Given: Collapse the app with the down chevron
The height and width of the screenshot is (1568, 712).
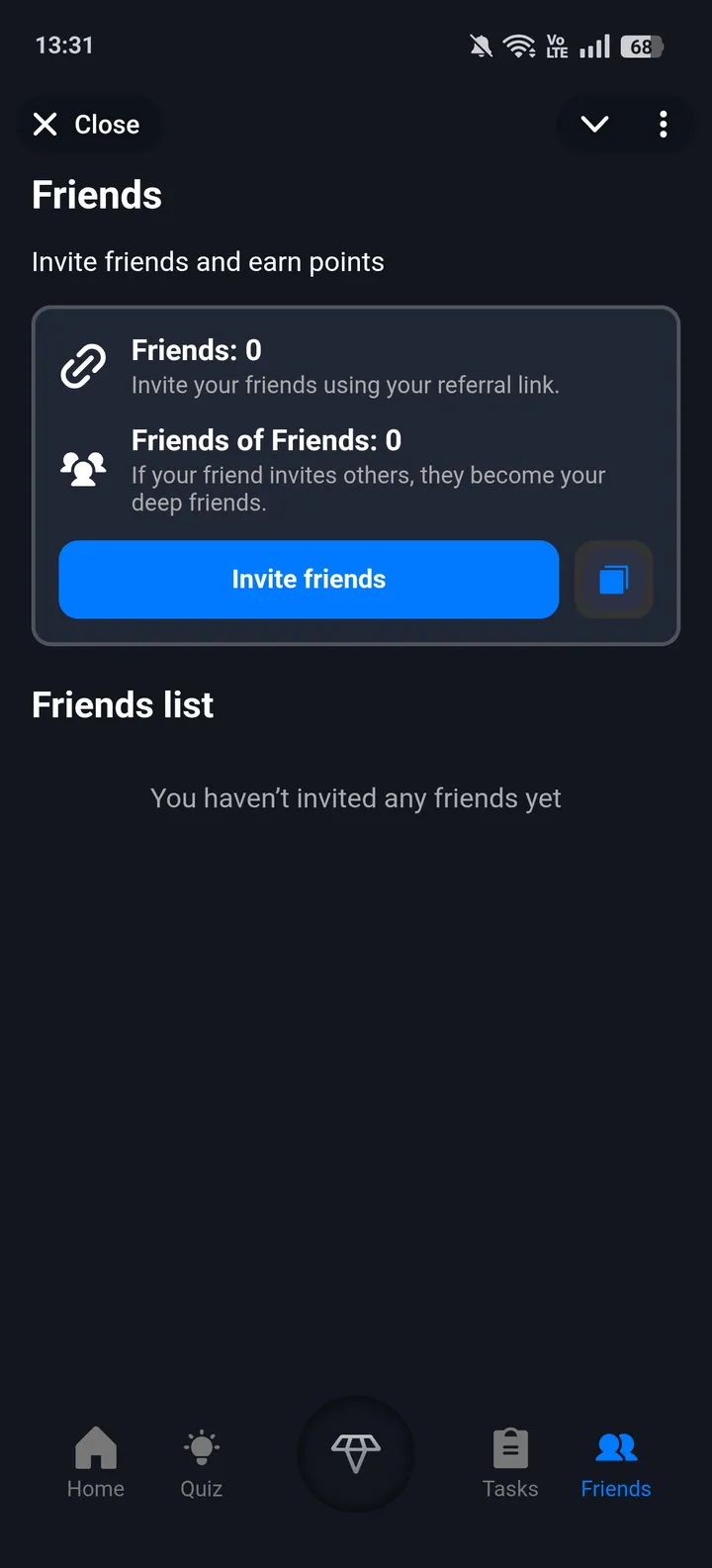Looking at the screenshot, I should tap(594, 125).
